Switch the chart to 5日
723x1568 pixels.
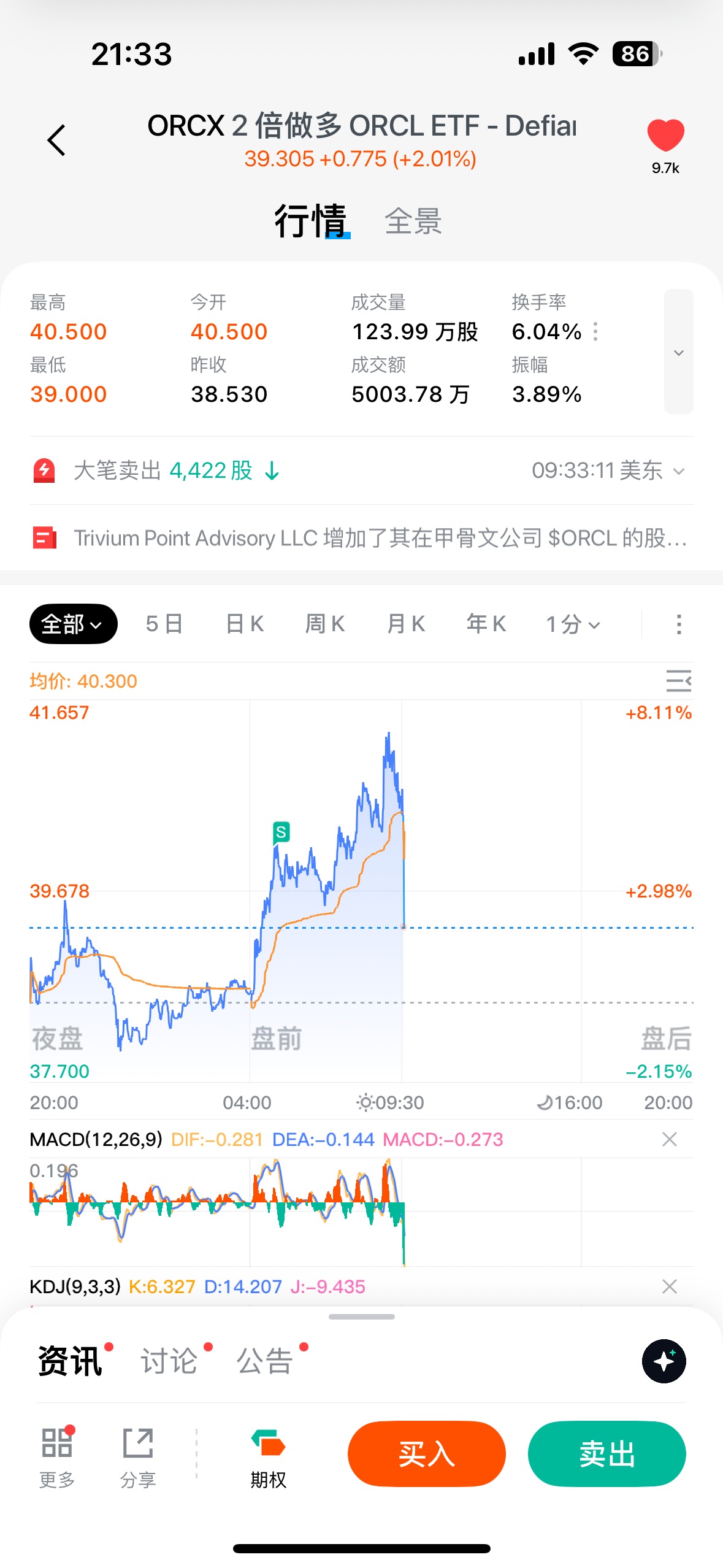click(164, 624)
